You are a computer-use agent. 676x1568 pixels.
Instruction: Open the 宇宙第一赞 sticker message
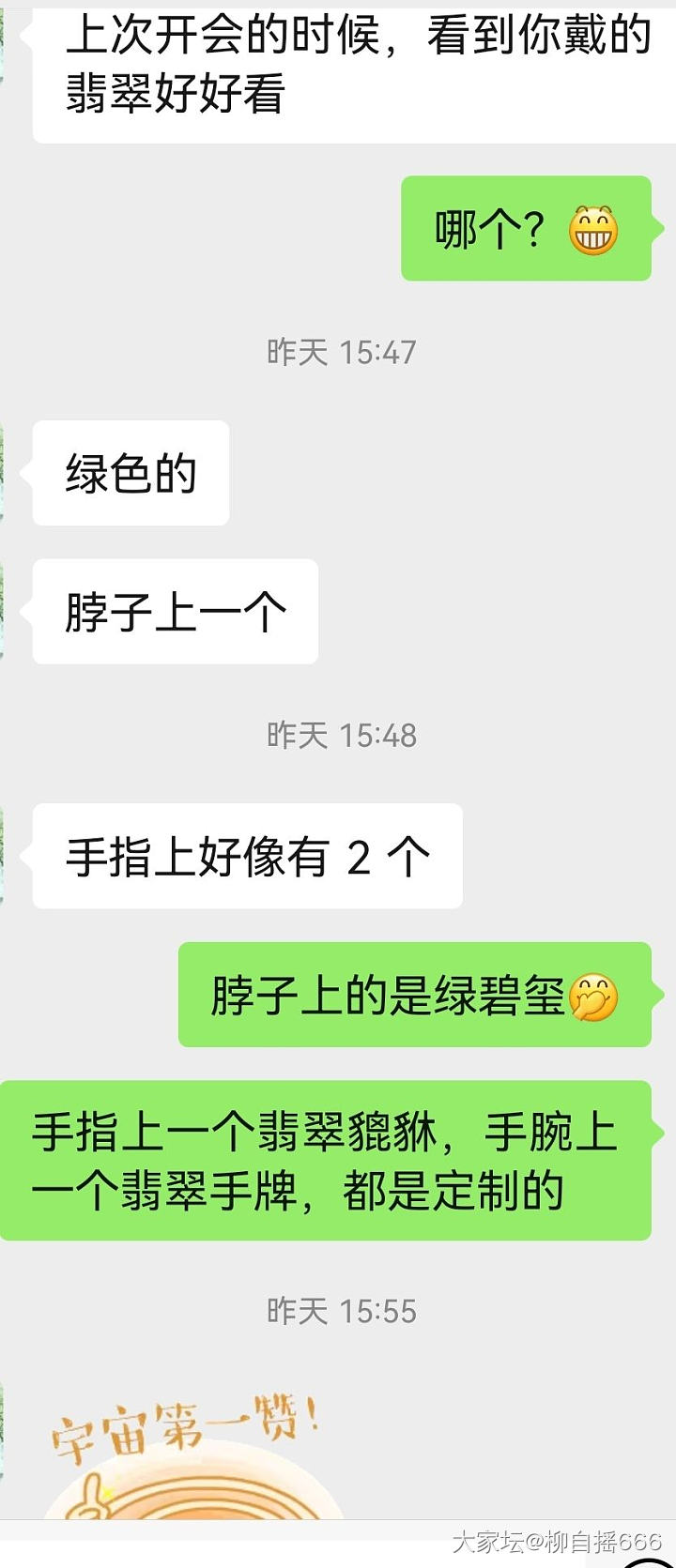[188, 1454]
